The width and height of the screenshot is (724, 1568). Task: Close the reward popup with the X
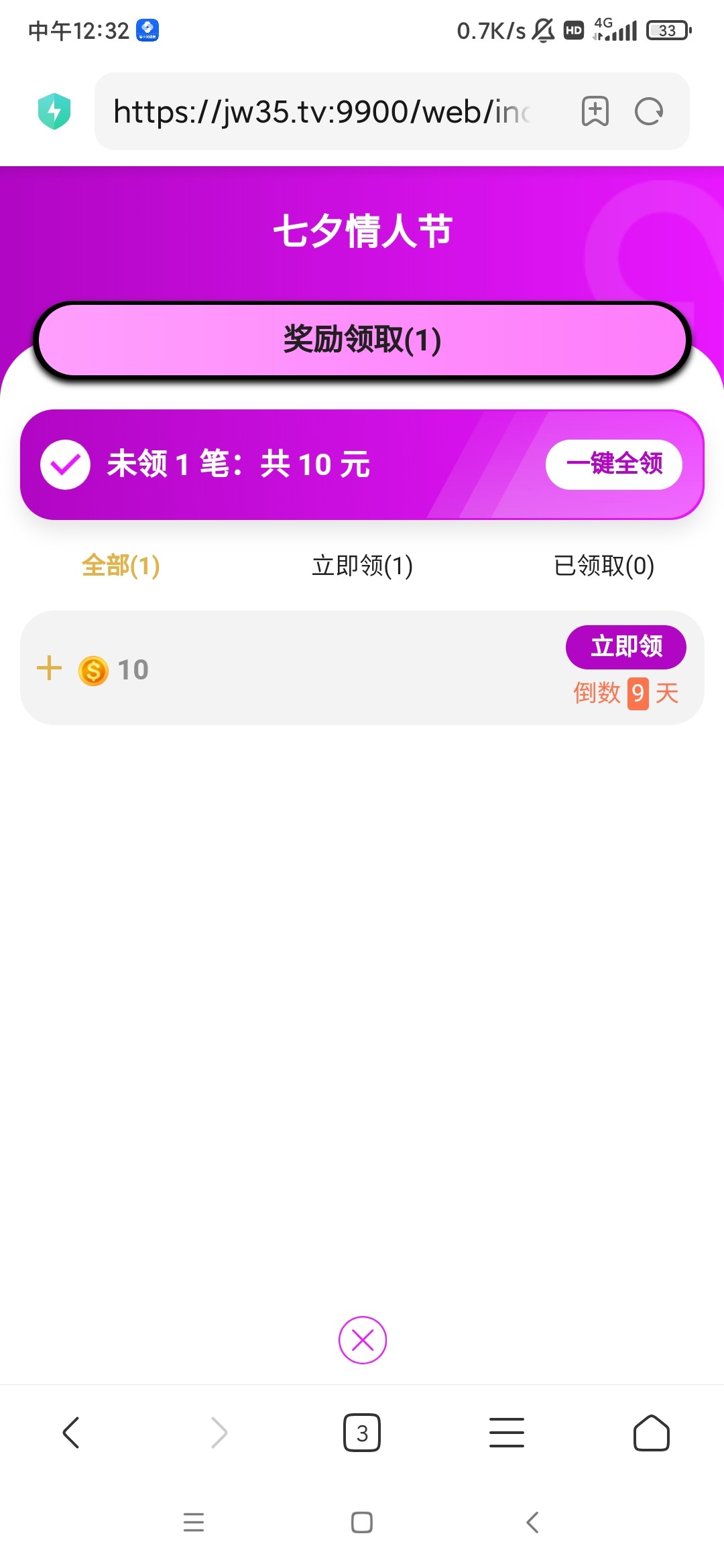pos(363,1340)
